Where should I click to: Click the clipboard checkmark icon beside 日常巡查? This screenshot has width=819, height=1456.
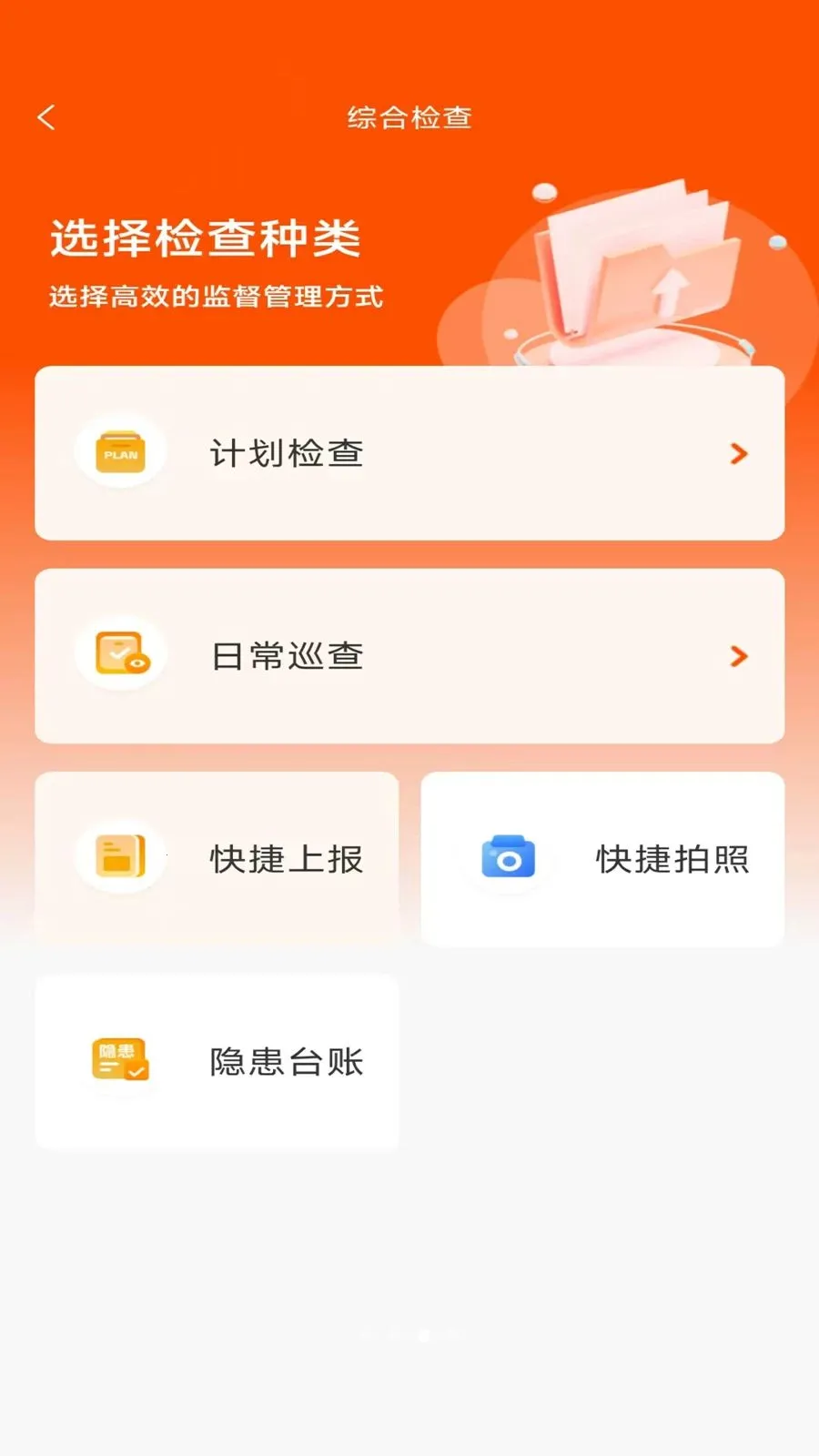(x=117, y=654)
